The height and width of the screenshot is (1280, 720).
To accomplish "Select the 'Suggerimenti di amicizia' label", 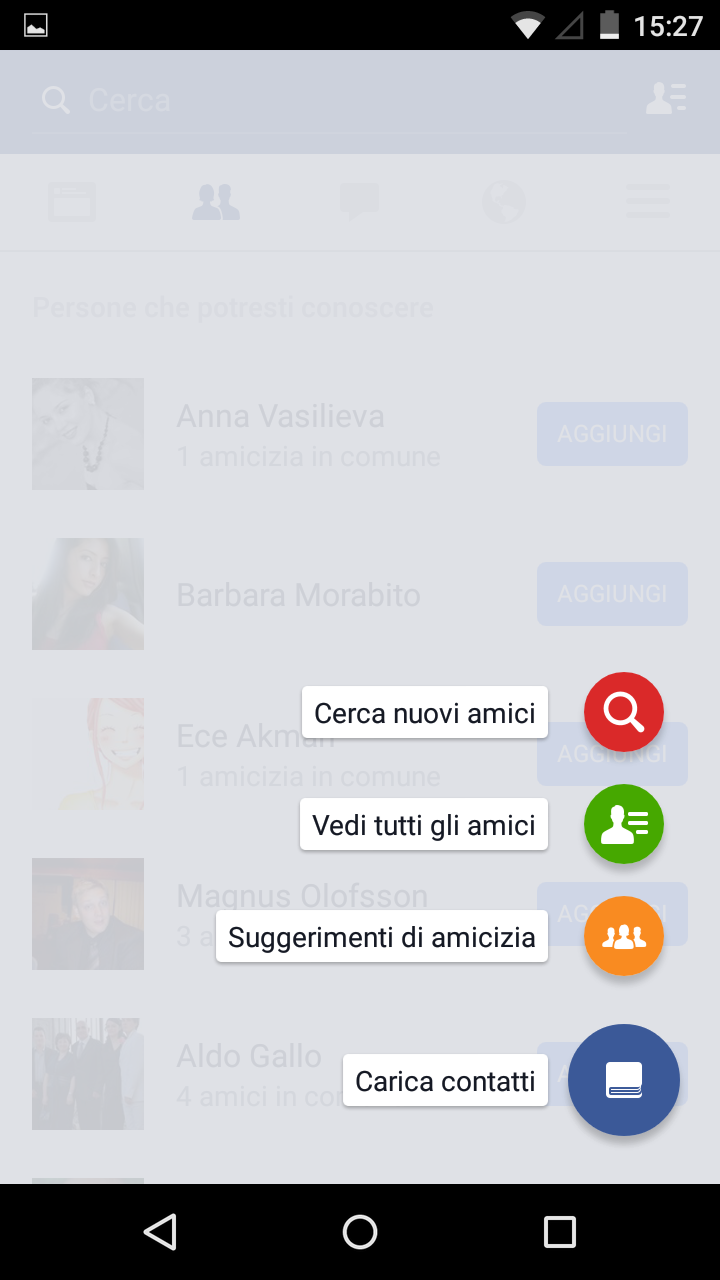I will [x=382, y=936].
